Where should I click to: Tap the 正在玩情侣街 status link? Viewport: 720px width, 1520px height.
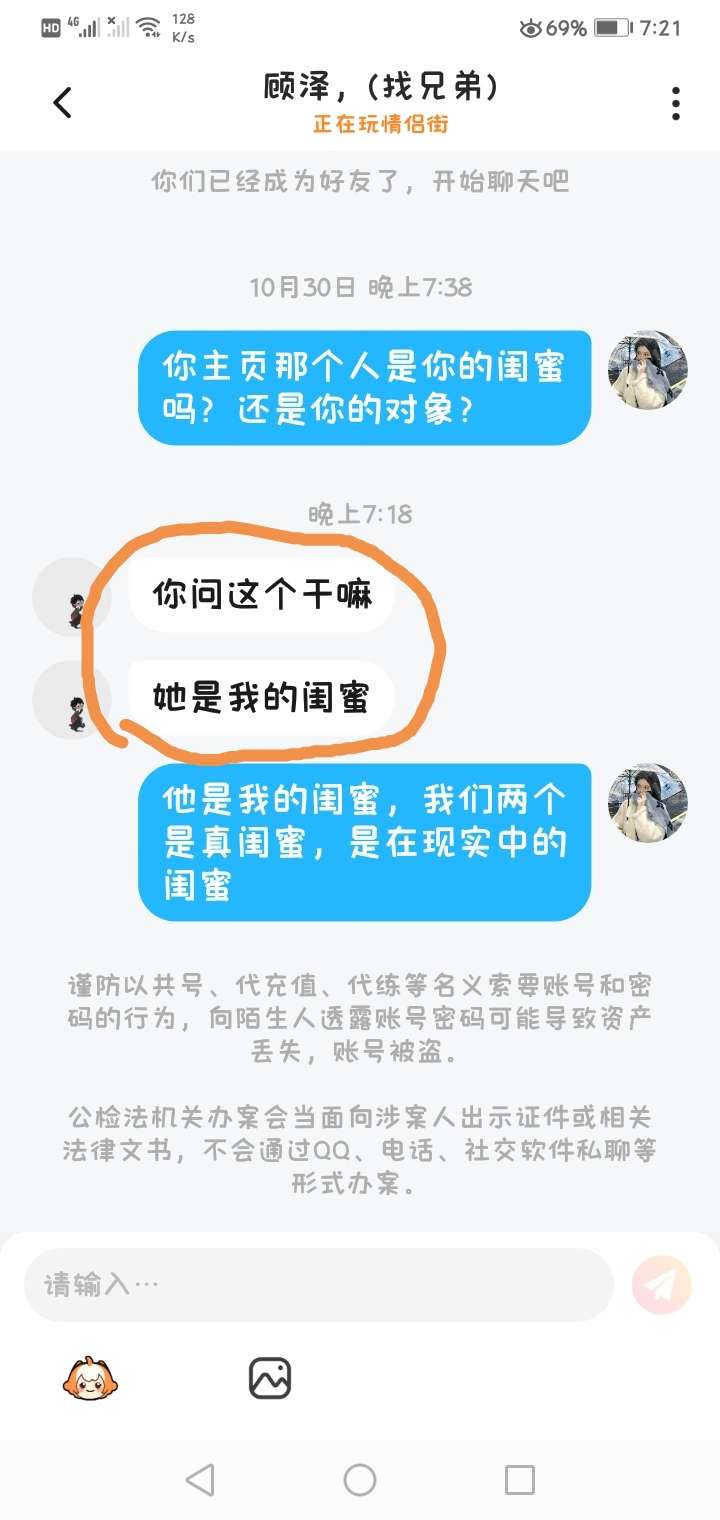tap(380, 125)
